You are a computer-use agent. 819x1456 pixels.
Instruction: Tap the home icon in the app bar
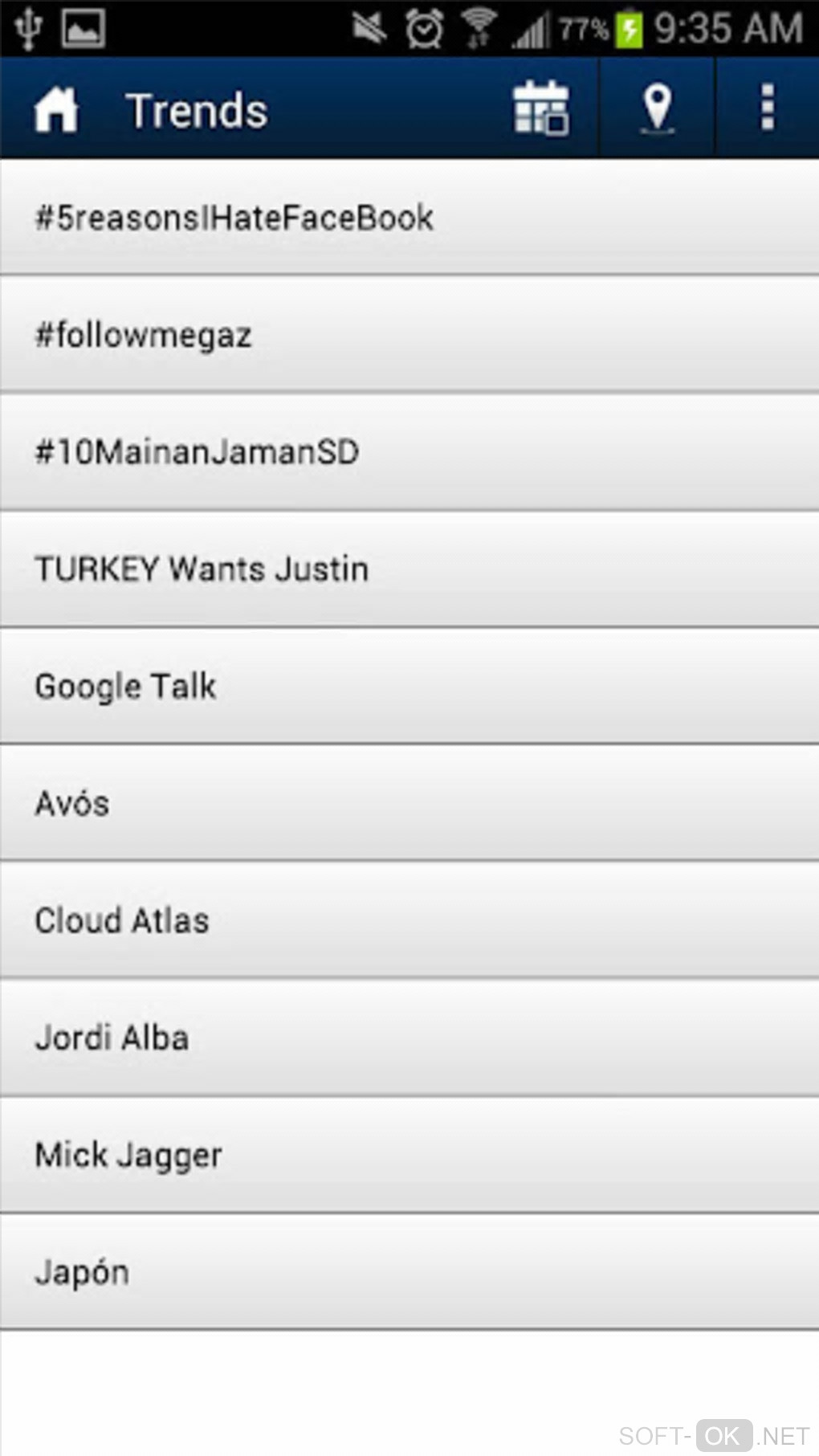[x=56, y=109]
